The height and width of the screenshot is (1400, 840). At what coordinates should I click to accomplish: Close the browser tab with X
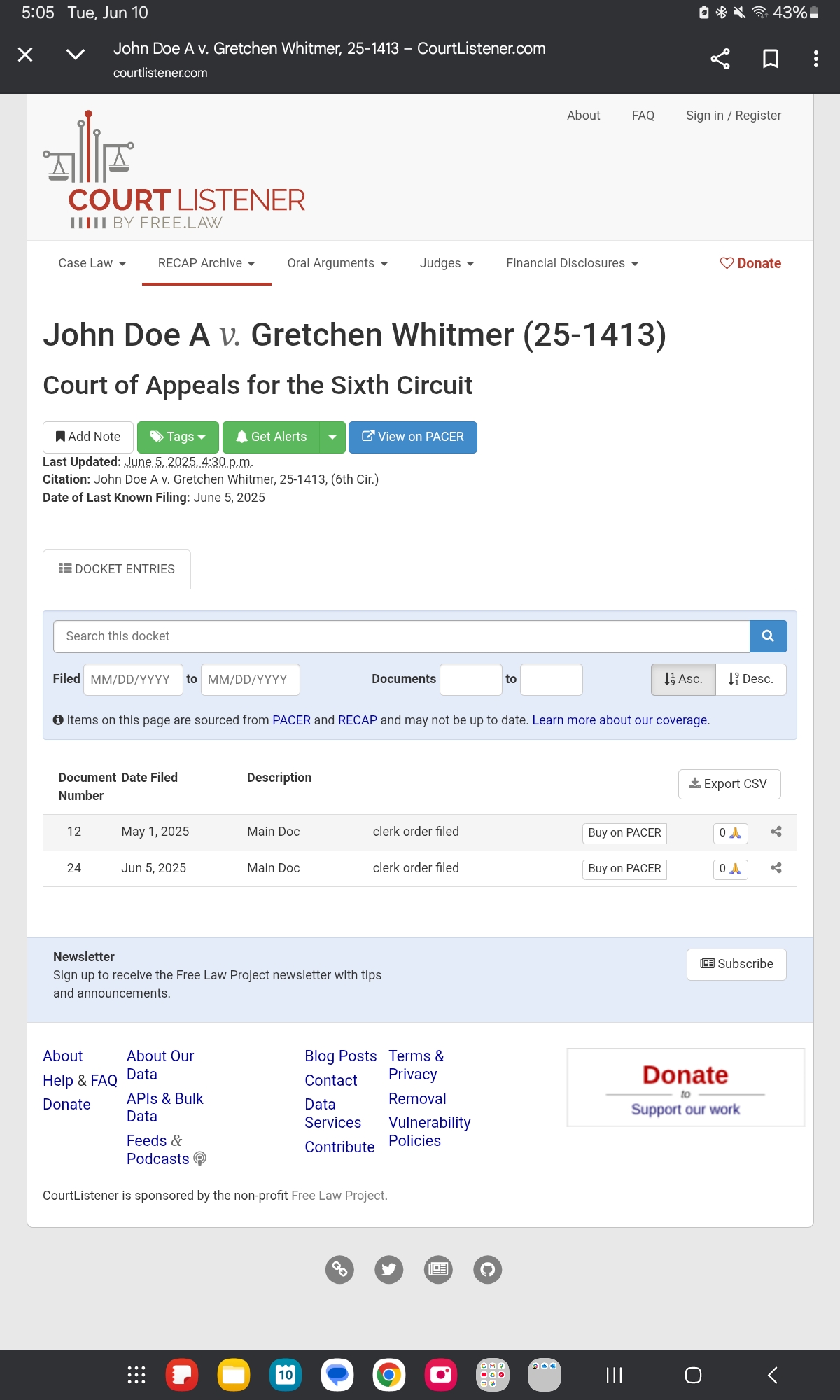tap(25, 55)
